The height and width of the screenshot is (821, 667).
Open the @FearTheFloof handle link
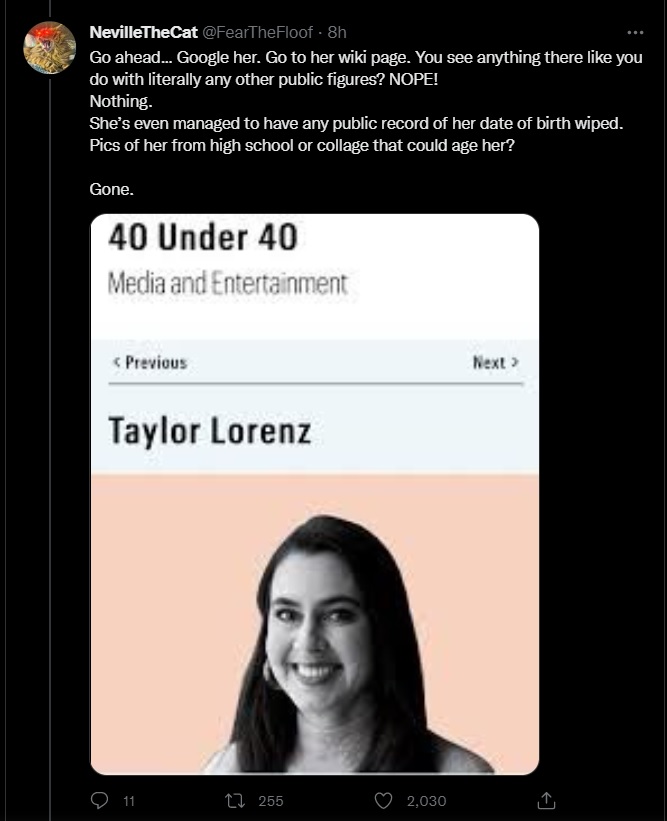(x=257, y=31)
